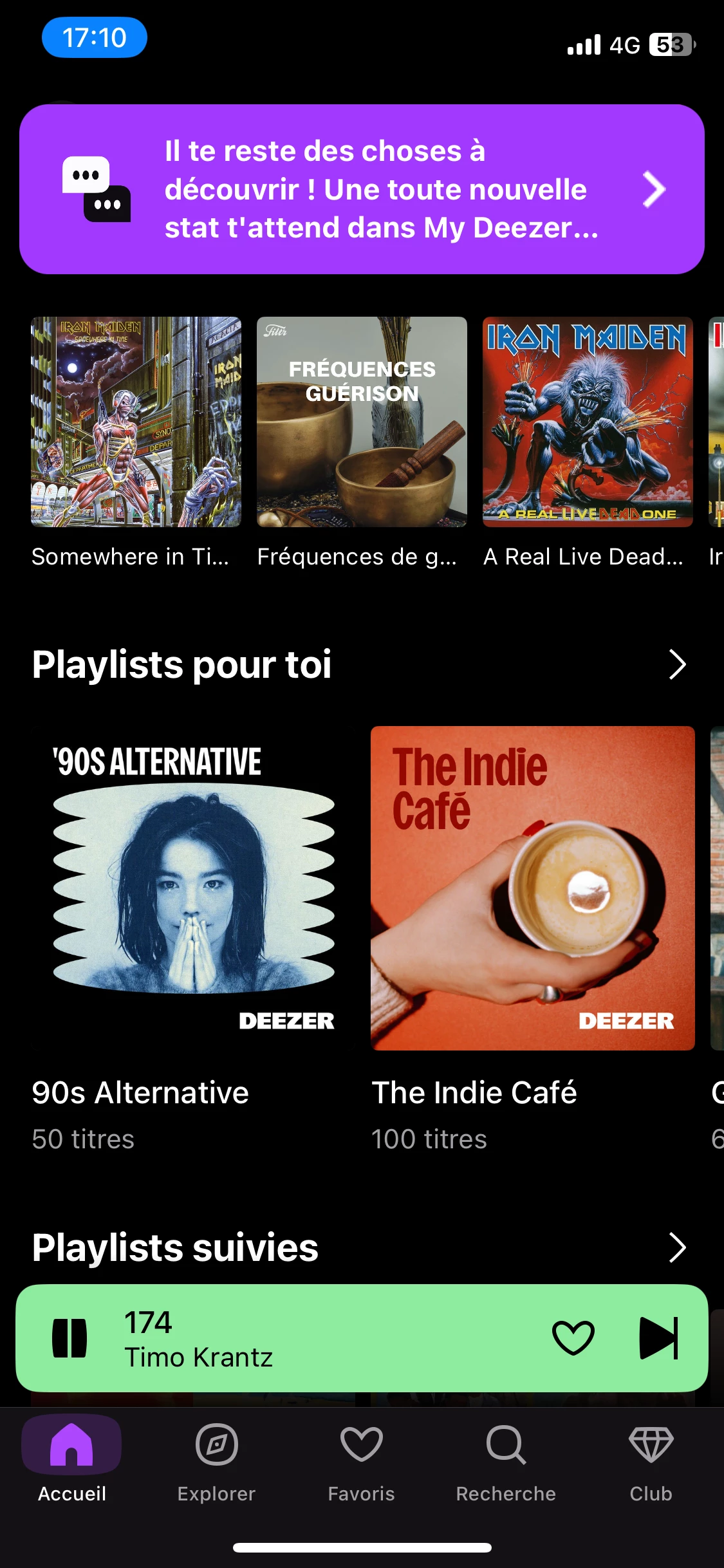Pause the track 174
This screenshot has width=724, height=1568.
click(70, 1338)
